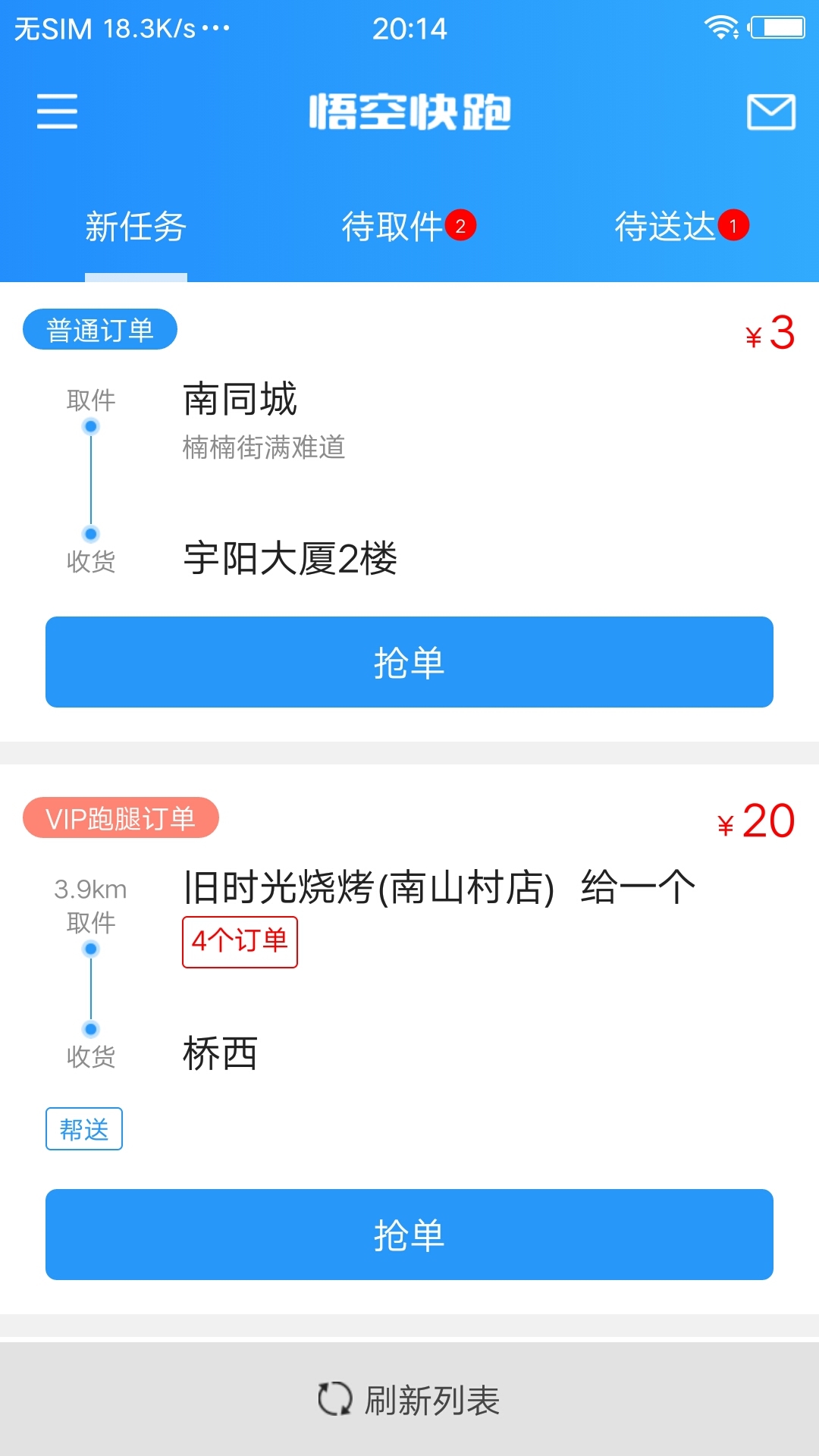
Task: Open the 4个订单 details
Action: click(240, 942)
